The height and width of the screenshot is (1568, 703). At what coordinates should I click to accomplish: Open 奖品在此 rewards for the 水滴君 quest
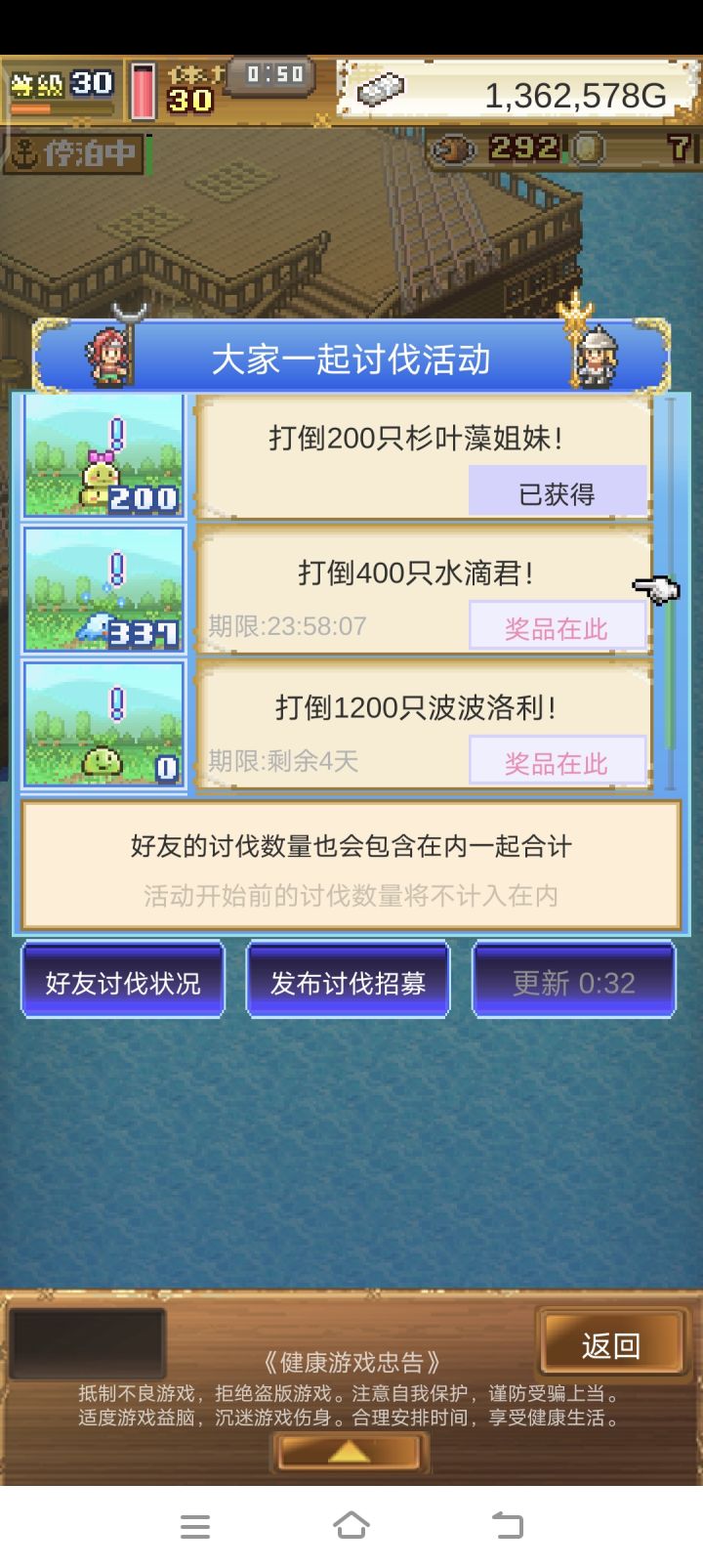(x=558, y=626)
